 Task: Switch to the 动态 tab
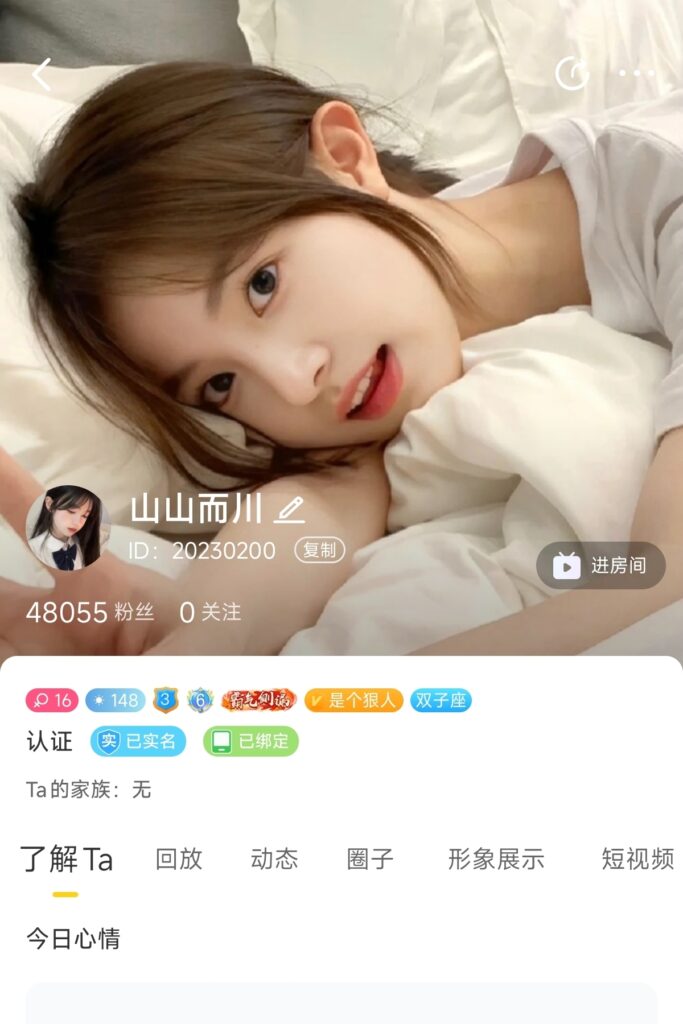pyautogui.click(x=274, y=859)
